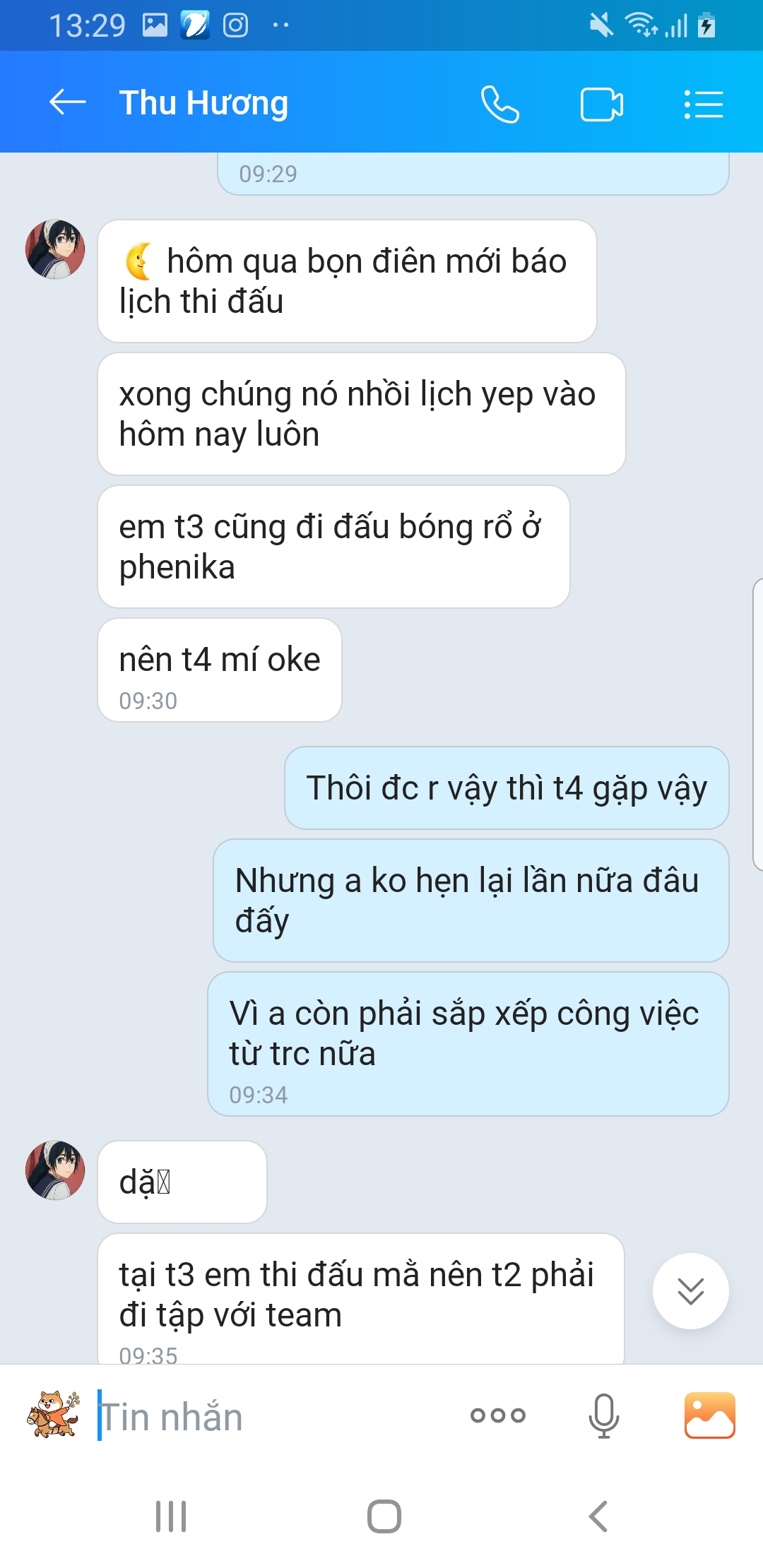Viewport: 763px width, 1568px height.
Task: Tap the system home button
Action: pyautogui.click(x=384, y=1516)
